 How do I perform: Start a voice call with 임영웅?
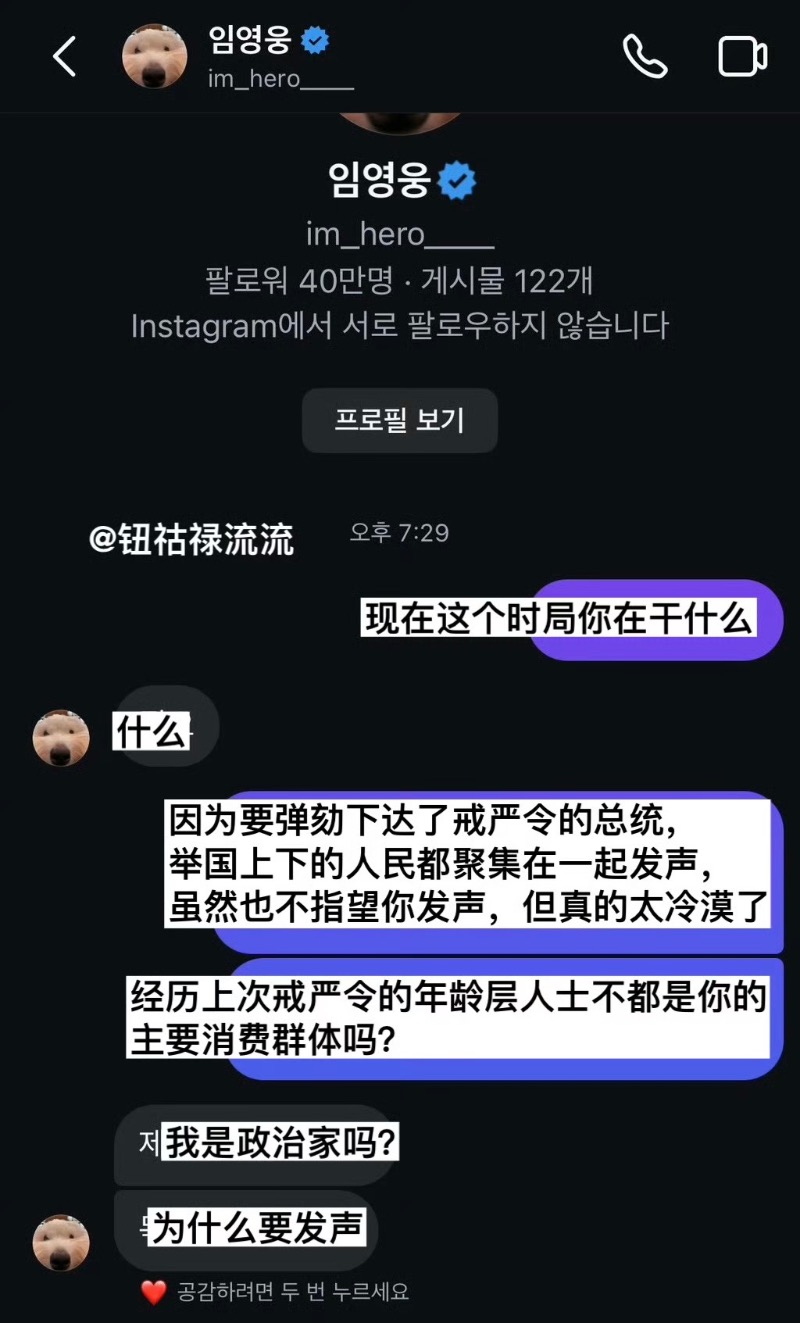tap(645, 57)
